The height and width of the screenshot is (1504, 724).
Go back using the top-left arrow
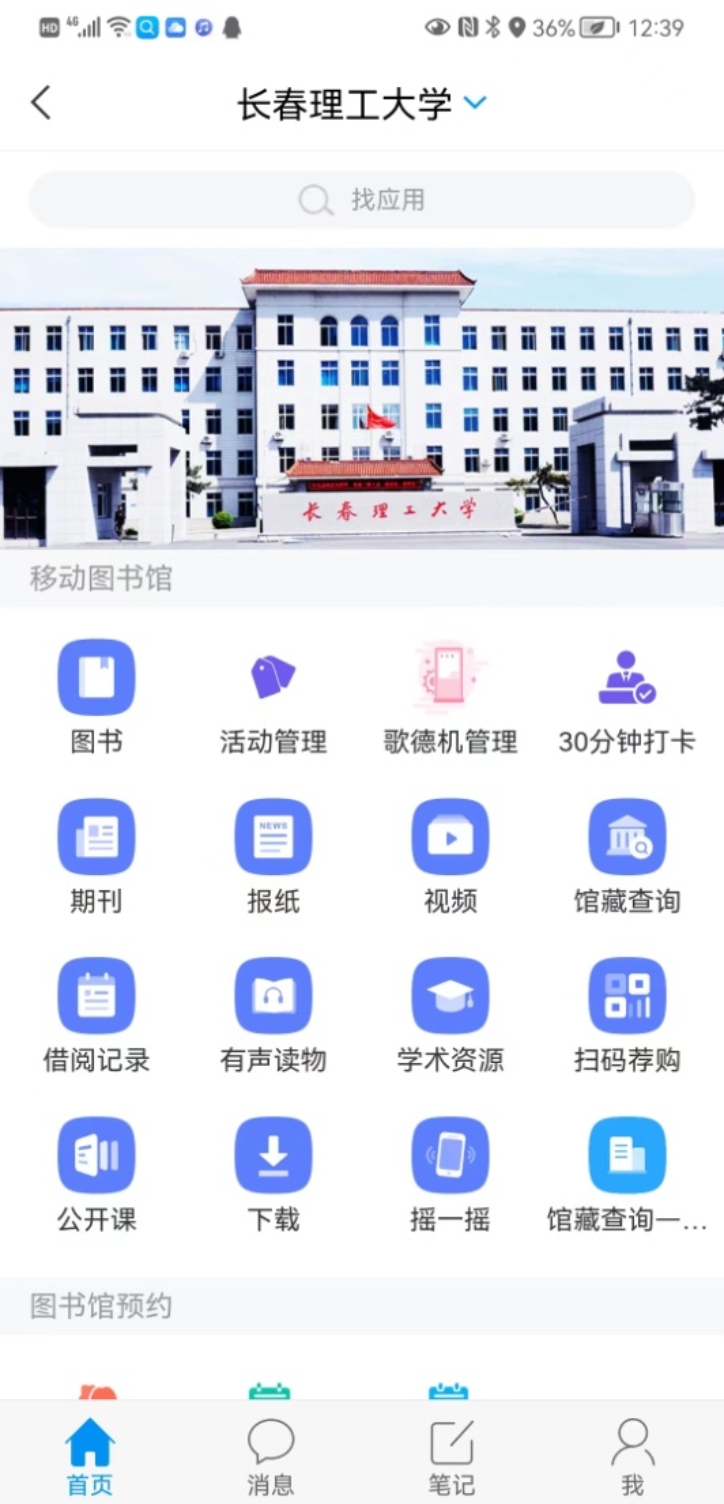41,103
